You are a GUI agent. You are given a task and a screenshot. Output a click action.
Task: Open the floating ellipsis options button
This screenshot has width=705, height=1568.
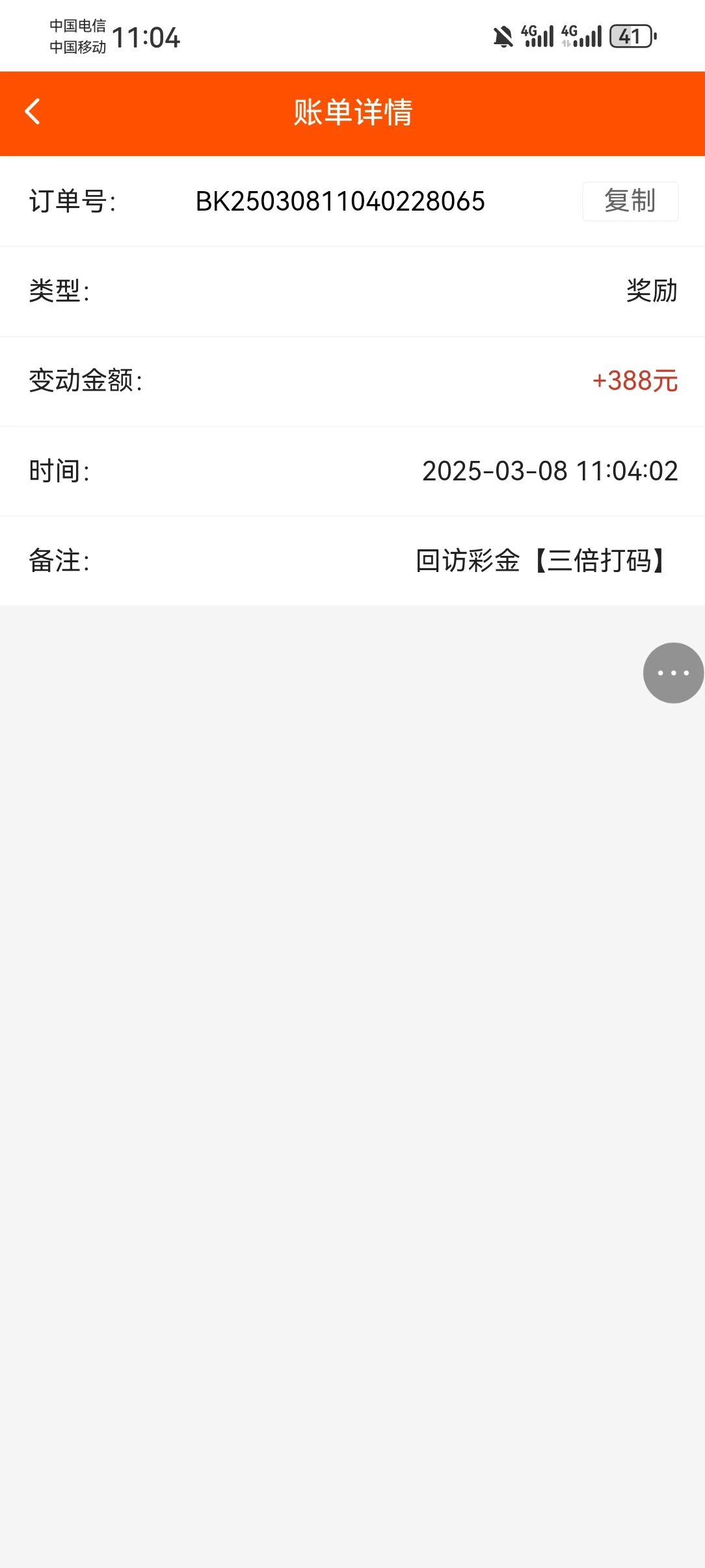pyautogui.click(x=671, y=672)
